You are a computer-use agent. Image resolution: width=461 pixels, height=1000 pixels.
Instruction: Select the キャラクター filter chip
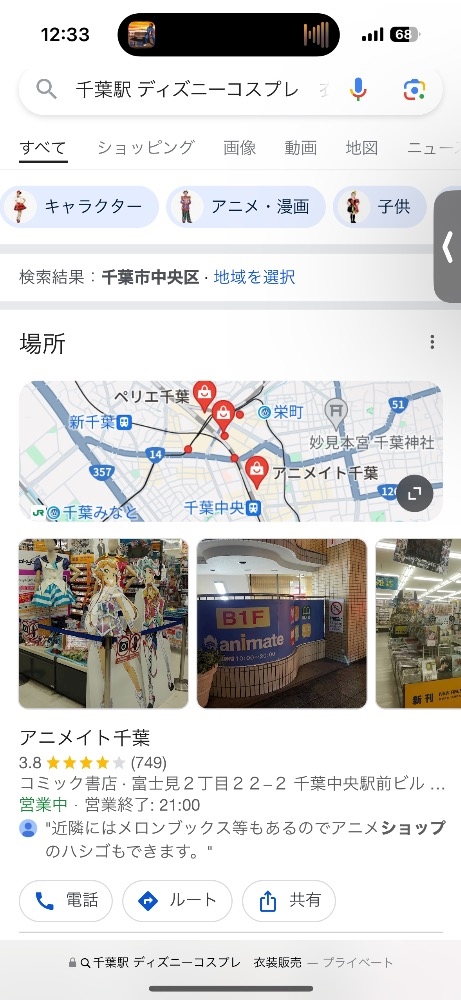click(x=80, y=207)
